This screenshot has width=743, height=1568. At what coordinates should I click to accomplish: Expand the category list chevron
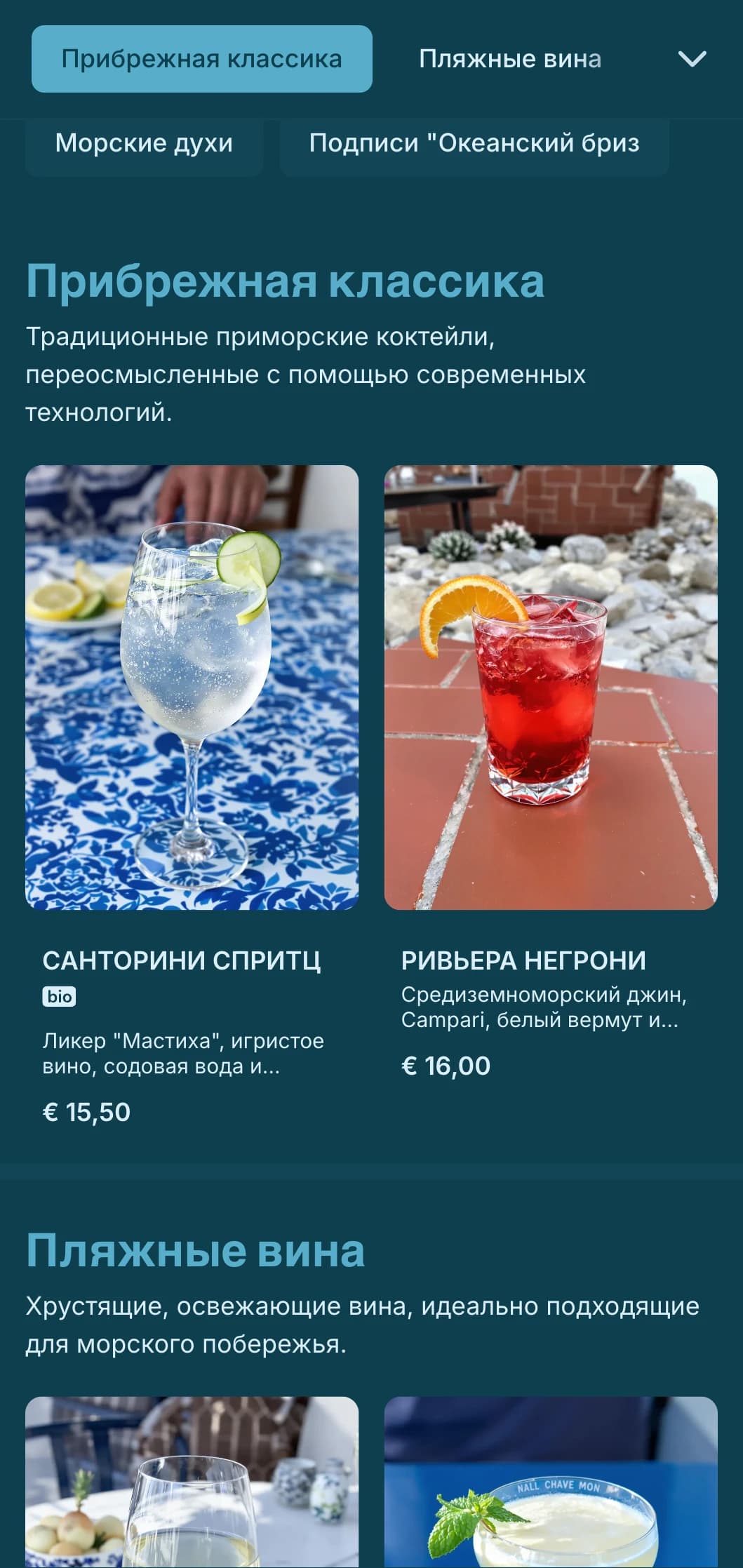[692, 59]
